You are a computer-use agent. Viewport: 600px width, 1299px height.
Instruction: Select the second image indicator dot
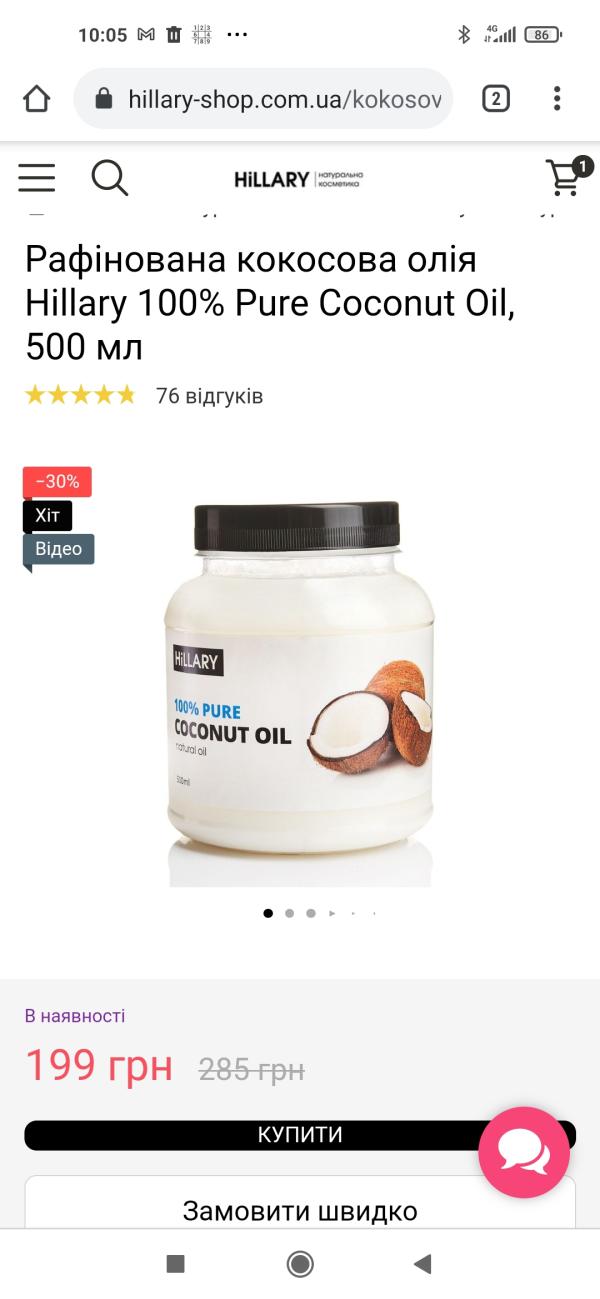point(289,913)
